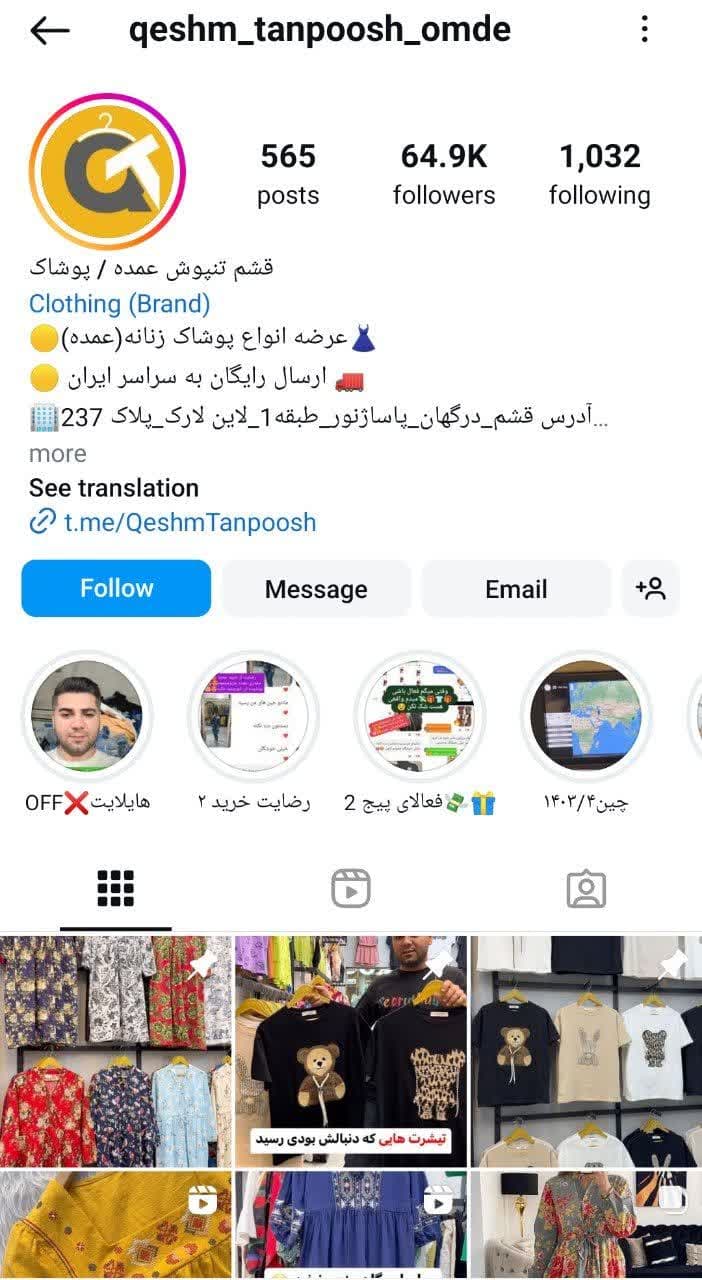Open the چین۱۴۰۳/۴ highlight
This screenshot has height=1280, width=702.
click(586, 715)
